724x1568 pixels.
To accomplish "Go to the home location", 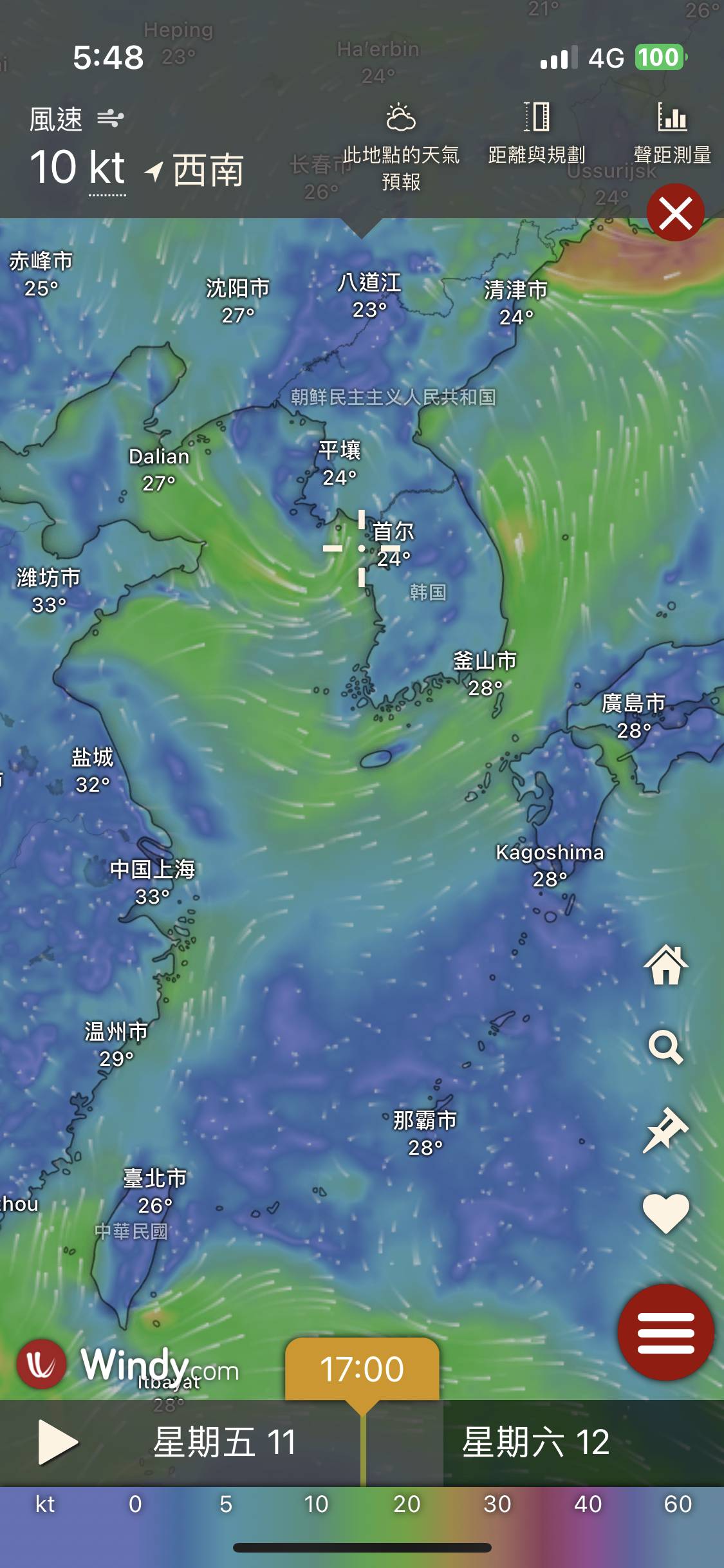I will click(x=666, y=966).
